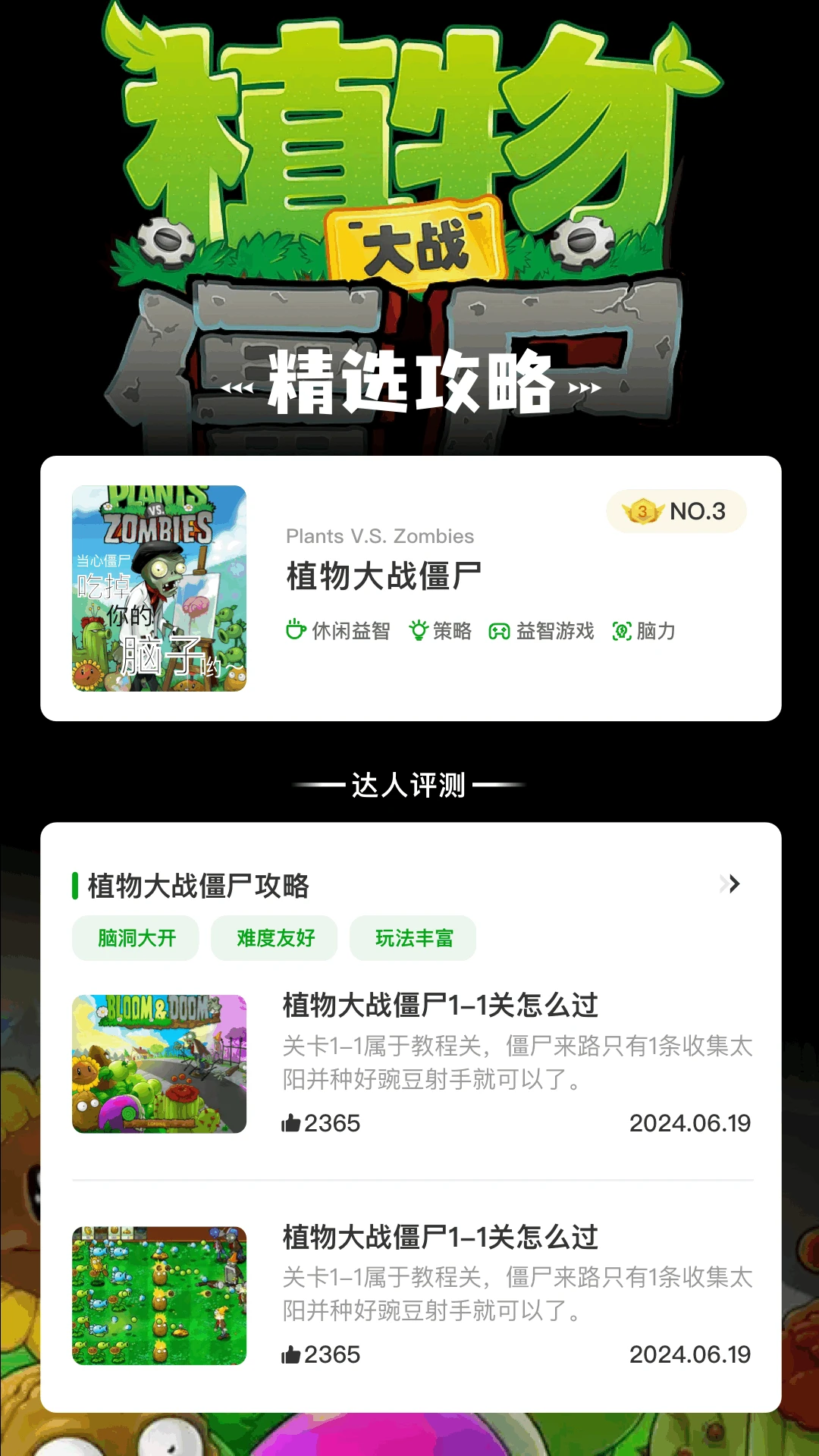Select the 策略 tag

pyautogui.click(x=441, y=631)
